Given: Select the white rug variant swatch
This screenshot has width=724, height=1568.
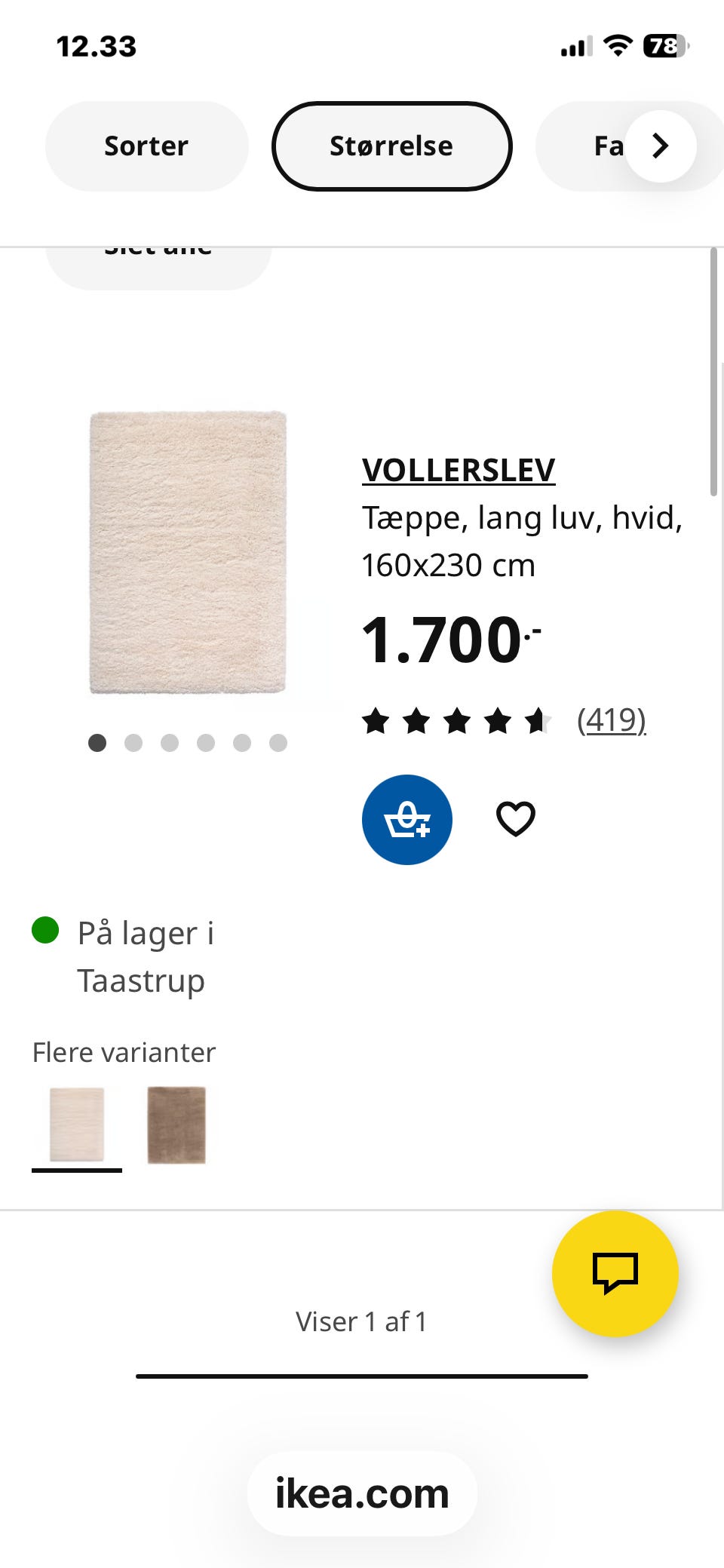Looking at the screenshot, I should pos(76,1125).
